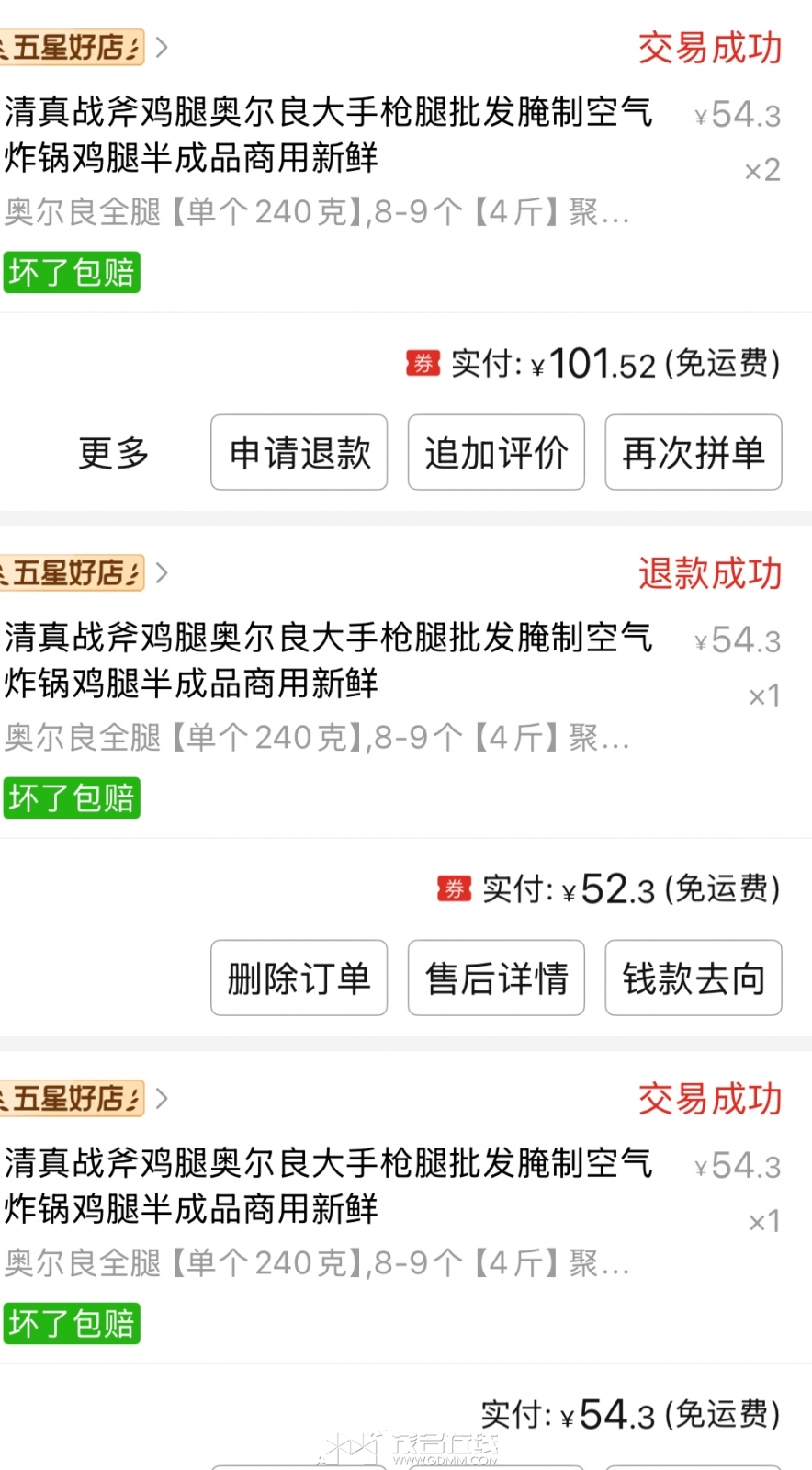Open the ¥101.52 chicken leg order details

327,135
